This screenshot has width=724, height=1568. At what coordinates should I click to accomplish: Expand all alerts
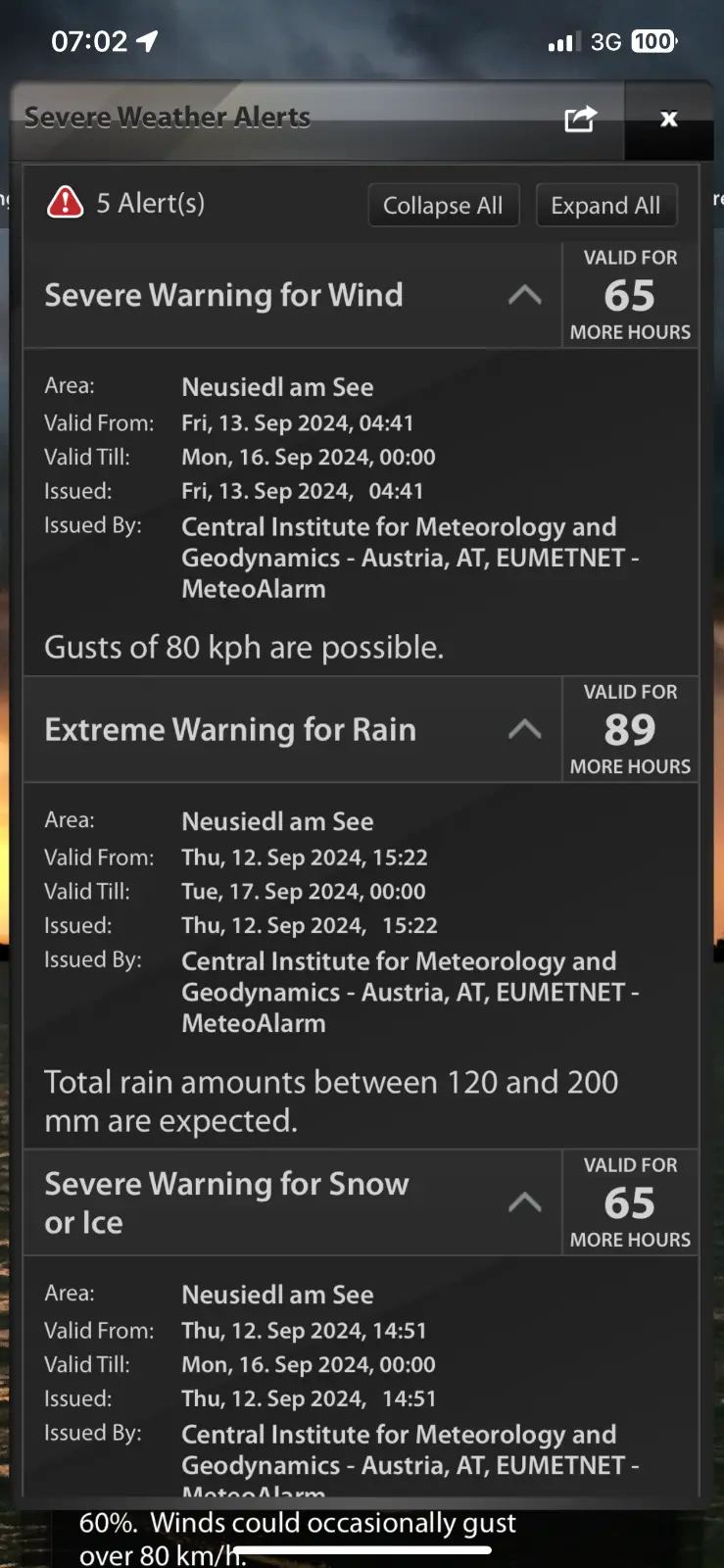click(605, 206)
